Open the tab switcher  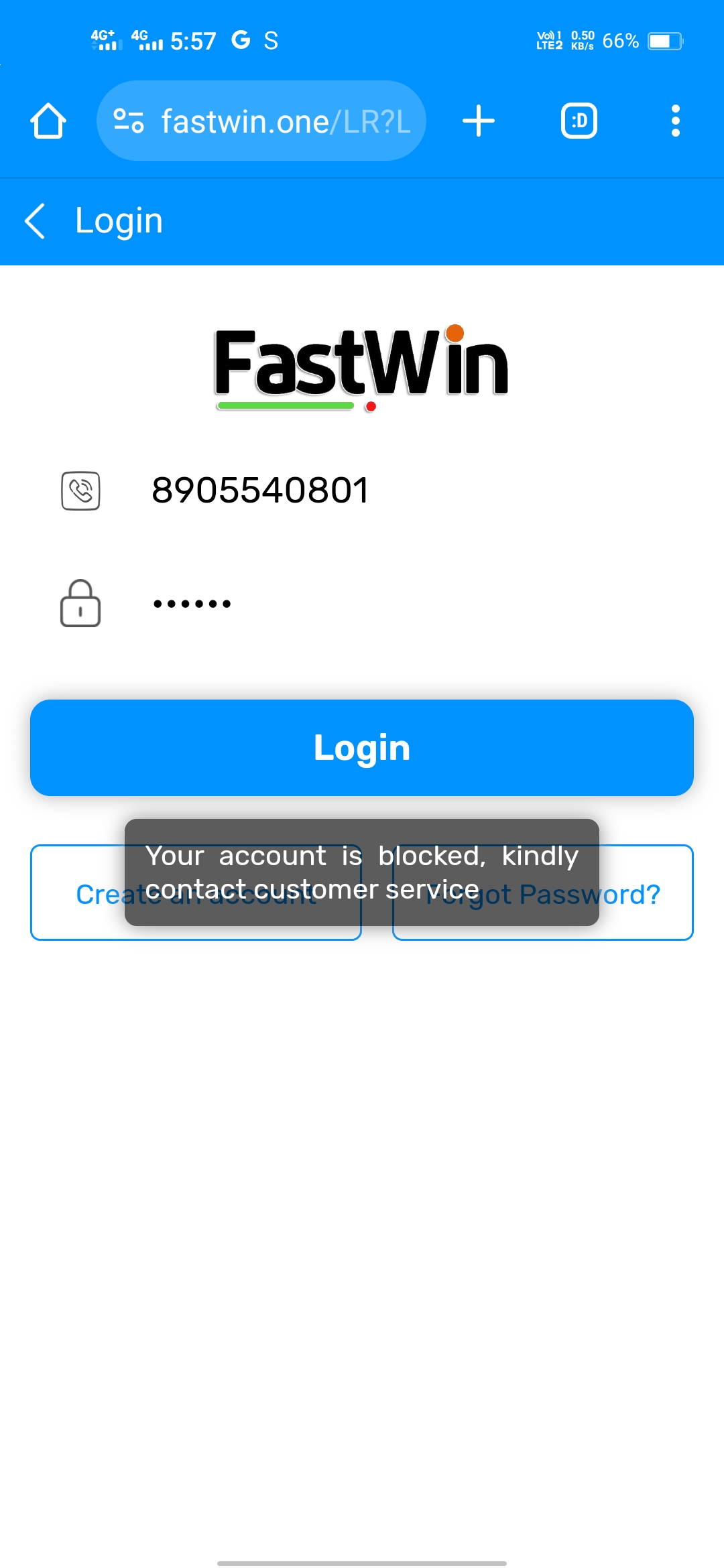click(x=579, y=121)
